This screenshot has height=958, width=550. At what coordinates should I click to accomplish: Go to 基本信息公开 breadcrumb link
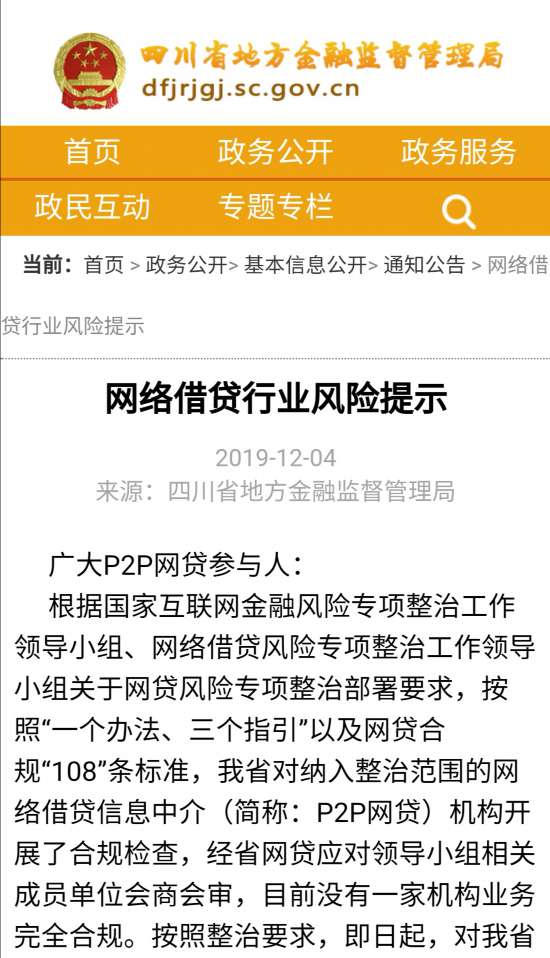pos(306,265)
